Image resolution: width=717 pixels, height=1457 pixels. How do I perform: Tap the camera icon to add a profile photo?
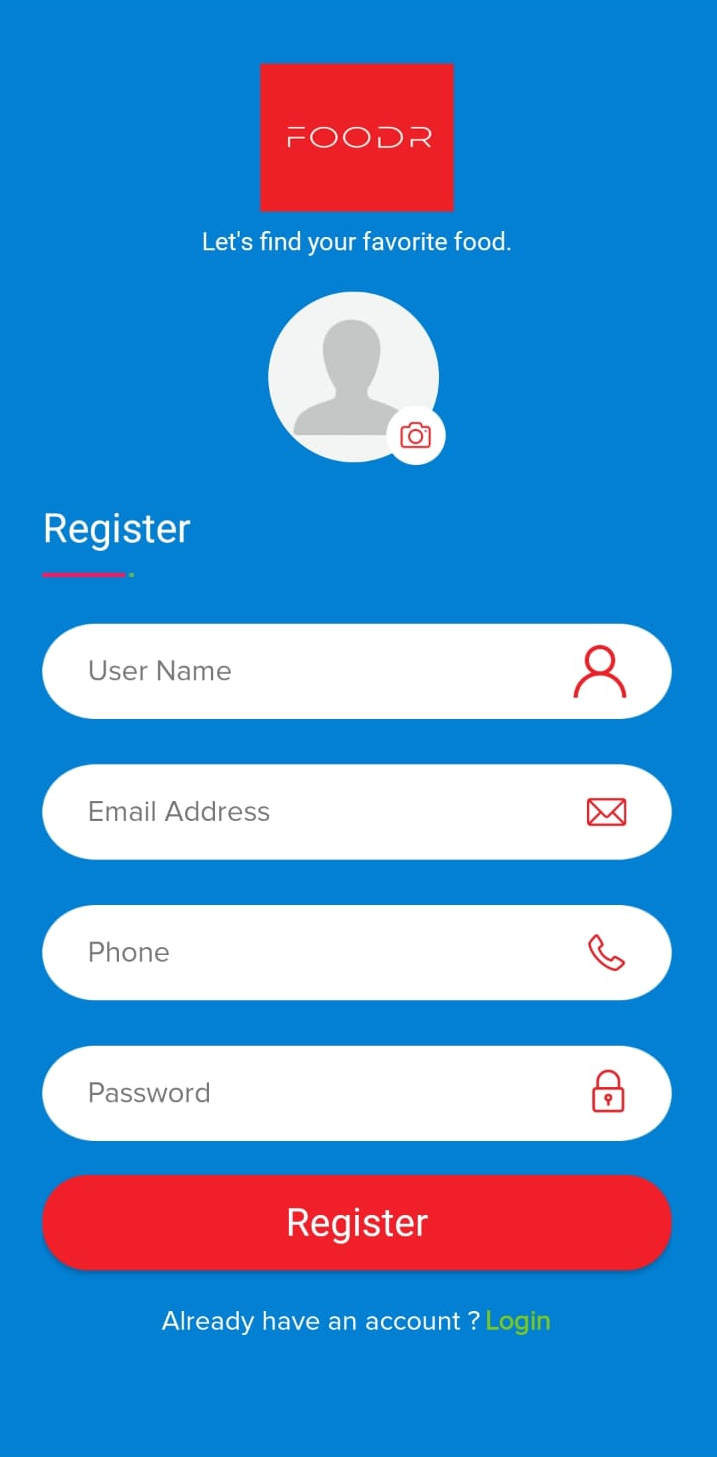(x=415, y=435)
